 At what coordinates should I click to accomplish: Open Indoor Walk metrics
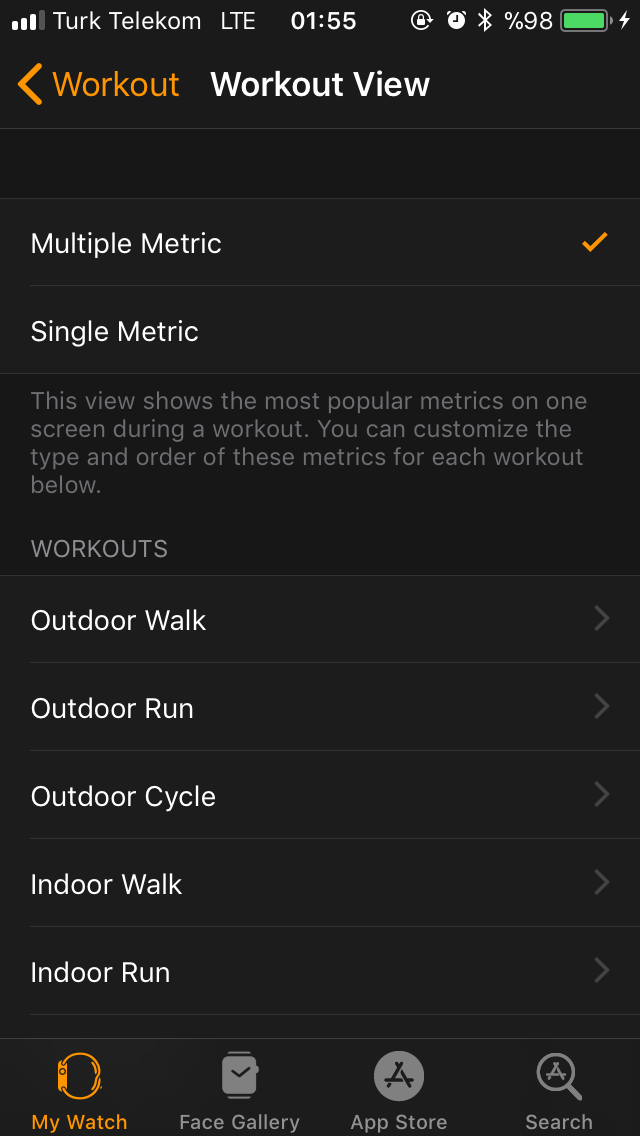click(320, 884)
